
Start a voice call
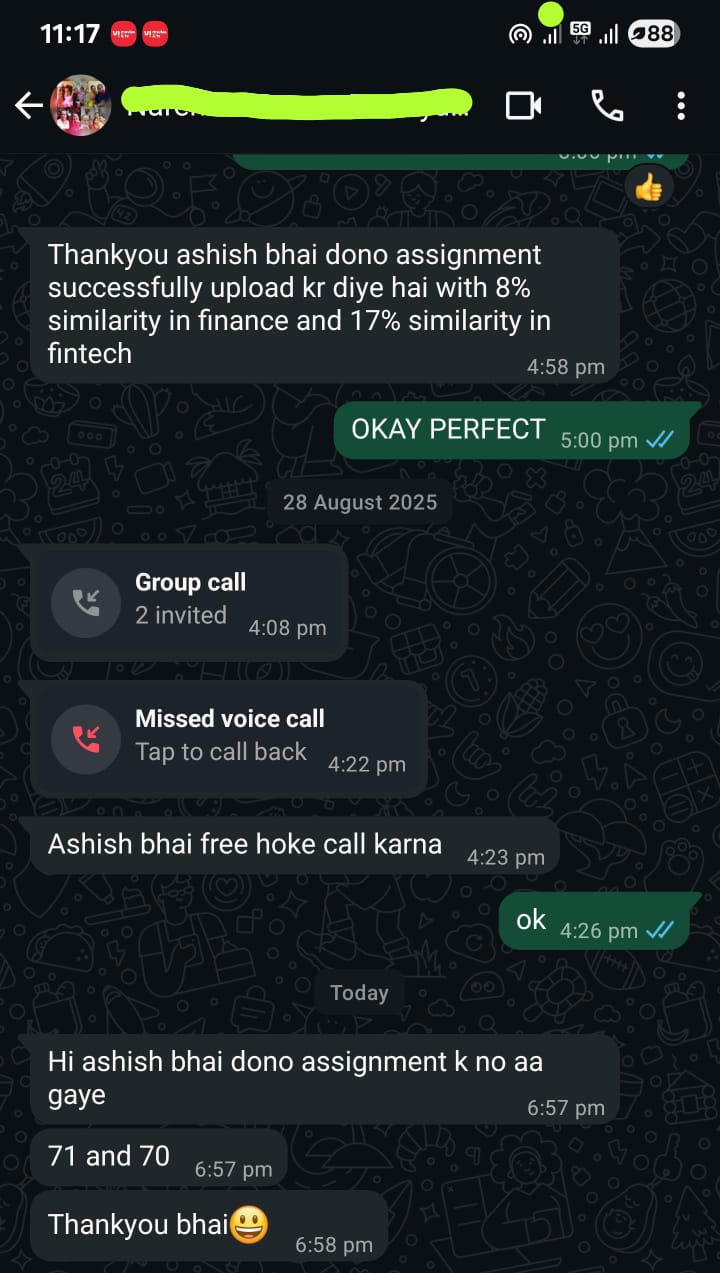(607, 105)
